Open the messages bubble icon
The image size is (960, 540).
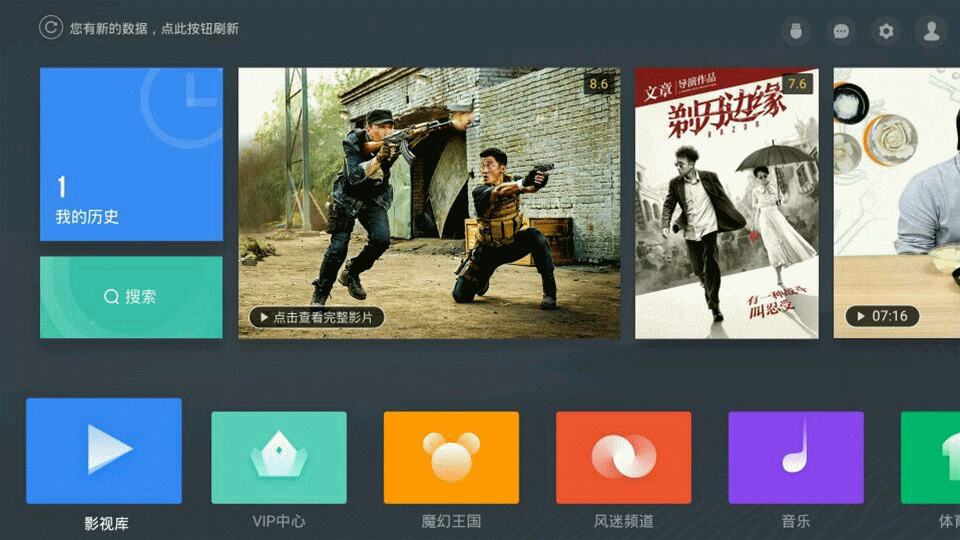tap(841, 31)
